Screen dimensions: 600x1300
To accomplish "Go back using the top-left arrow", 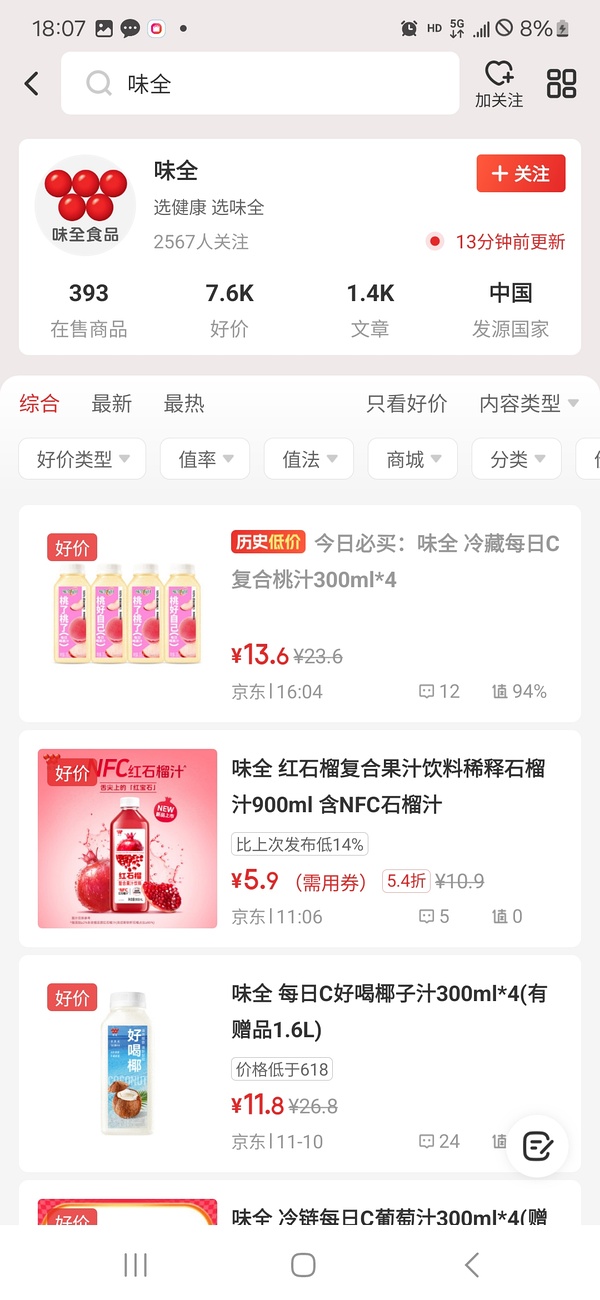I will click(32, 84).
